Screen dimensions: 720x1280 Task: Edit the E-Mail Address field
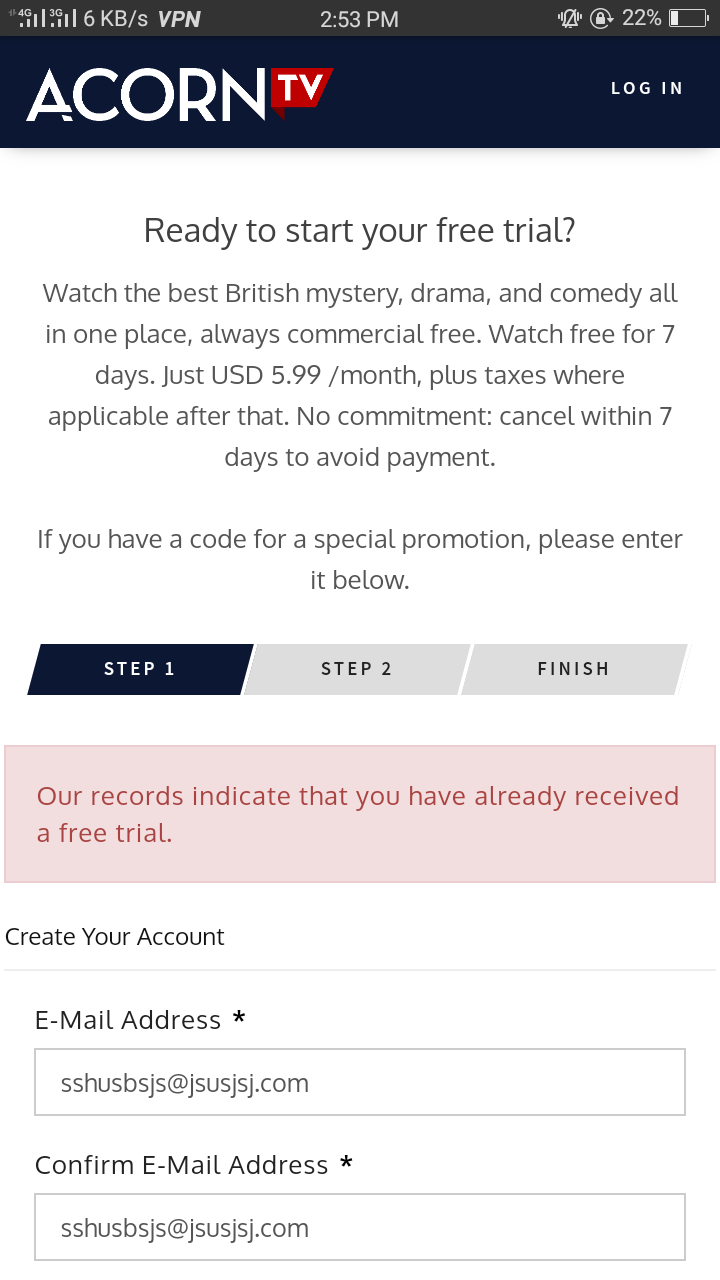pos(360,1082)
